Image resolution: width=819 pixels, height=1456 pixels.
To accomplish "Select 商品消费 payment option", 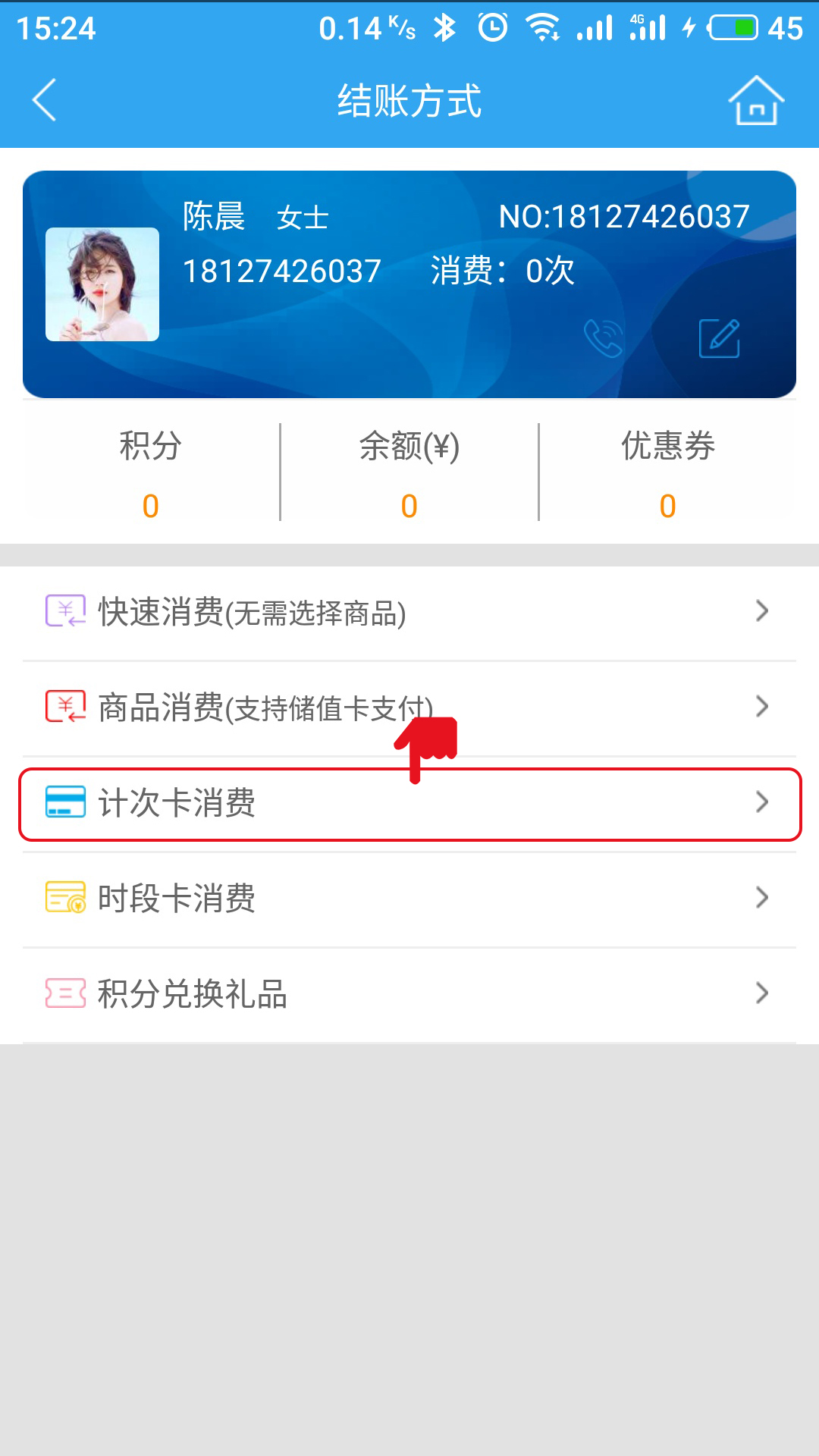I will [409, 708].
